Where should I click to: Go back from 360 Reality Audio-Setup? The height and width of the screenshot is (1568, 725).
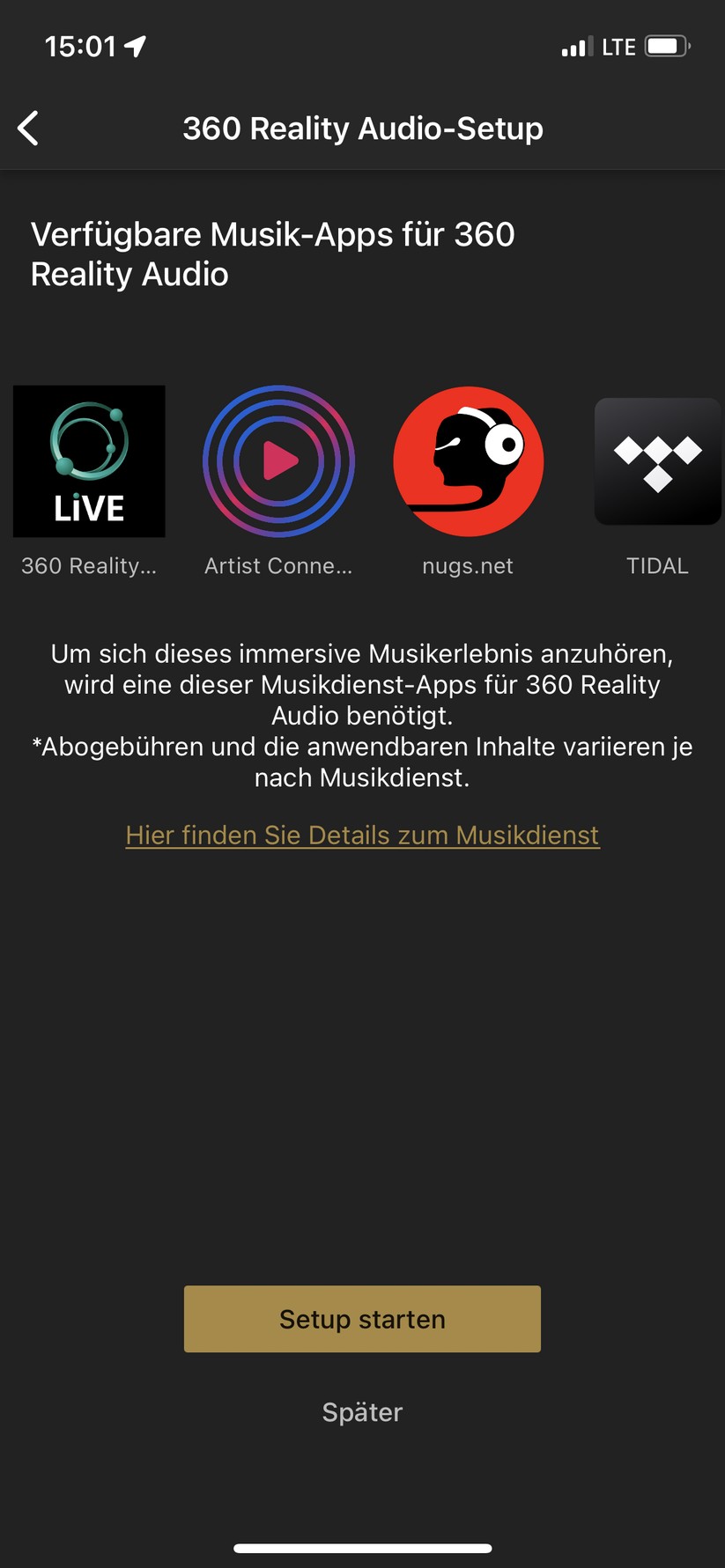28,129
